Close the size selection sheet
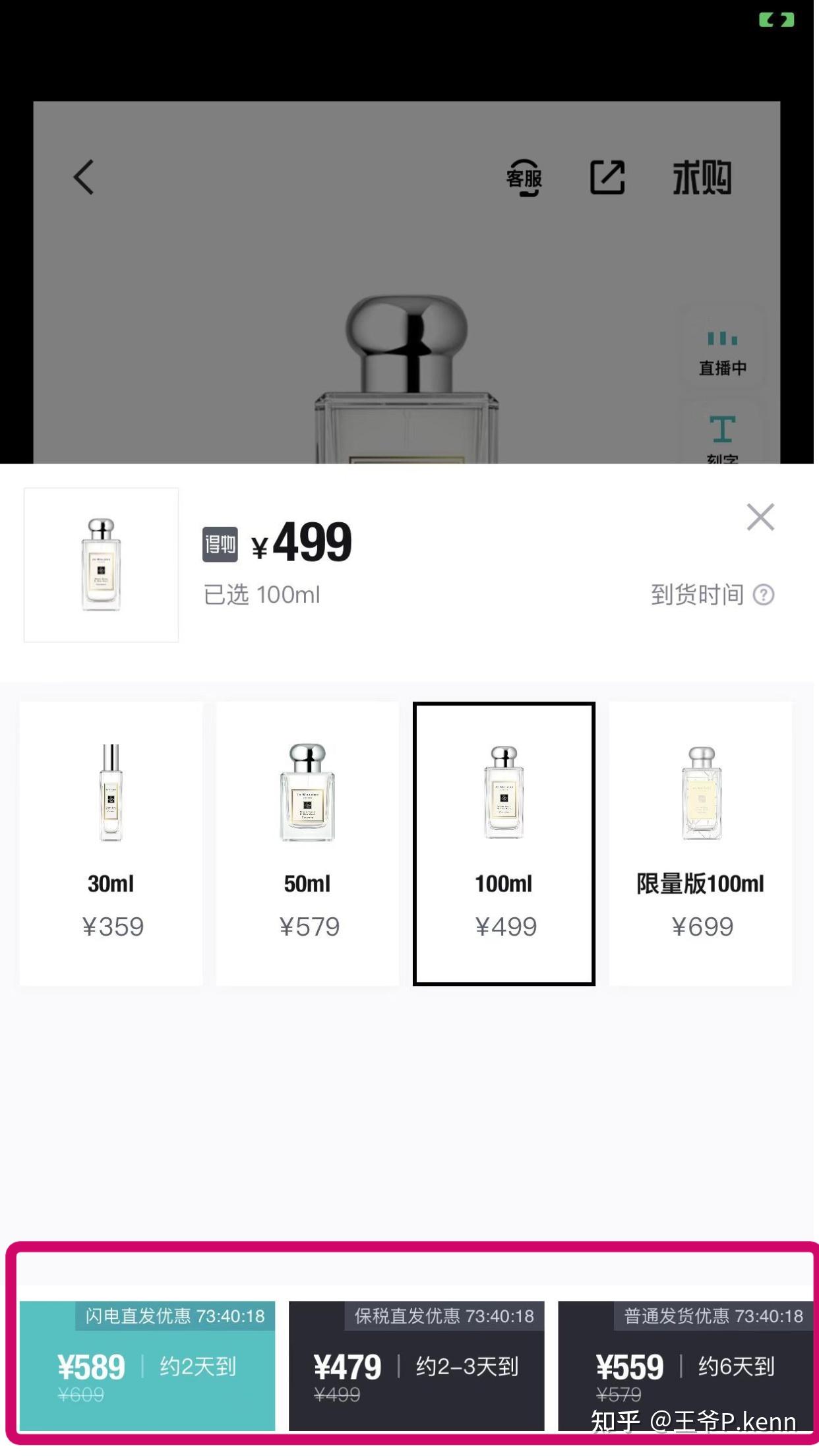The height and width of the screenshot is (1456, 819). click(760, 518)
